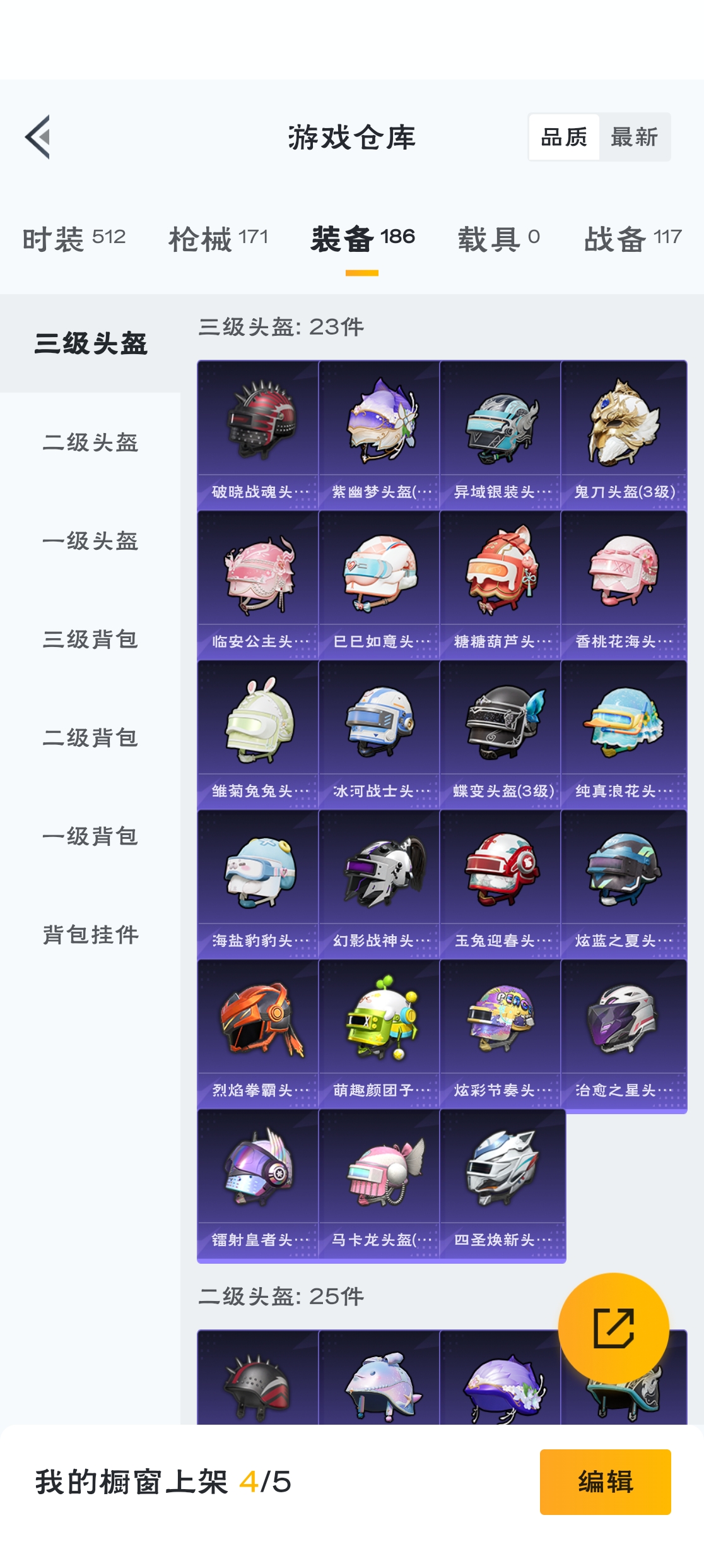Image resolution: width=704 pixels, height=1568 pixels.
Task: Go back using the arrow
Action: pyautogui.click(x=38, y=137)
